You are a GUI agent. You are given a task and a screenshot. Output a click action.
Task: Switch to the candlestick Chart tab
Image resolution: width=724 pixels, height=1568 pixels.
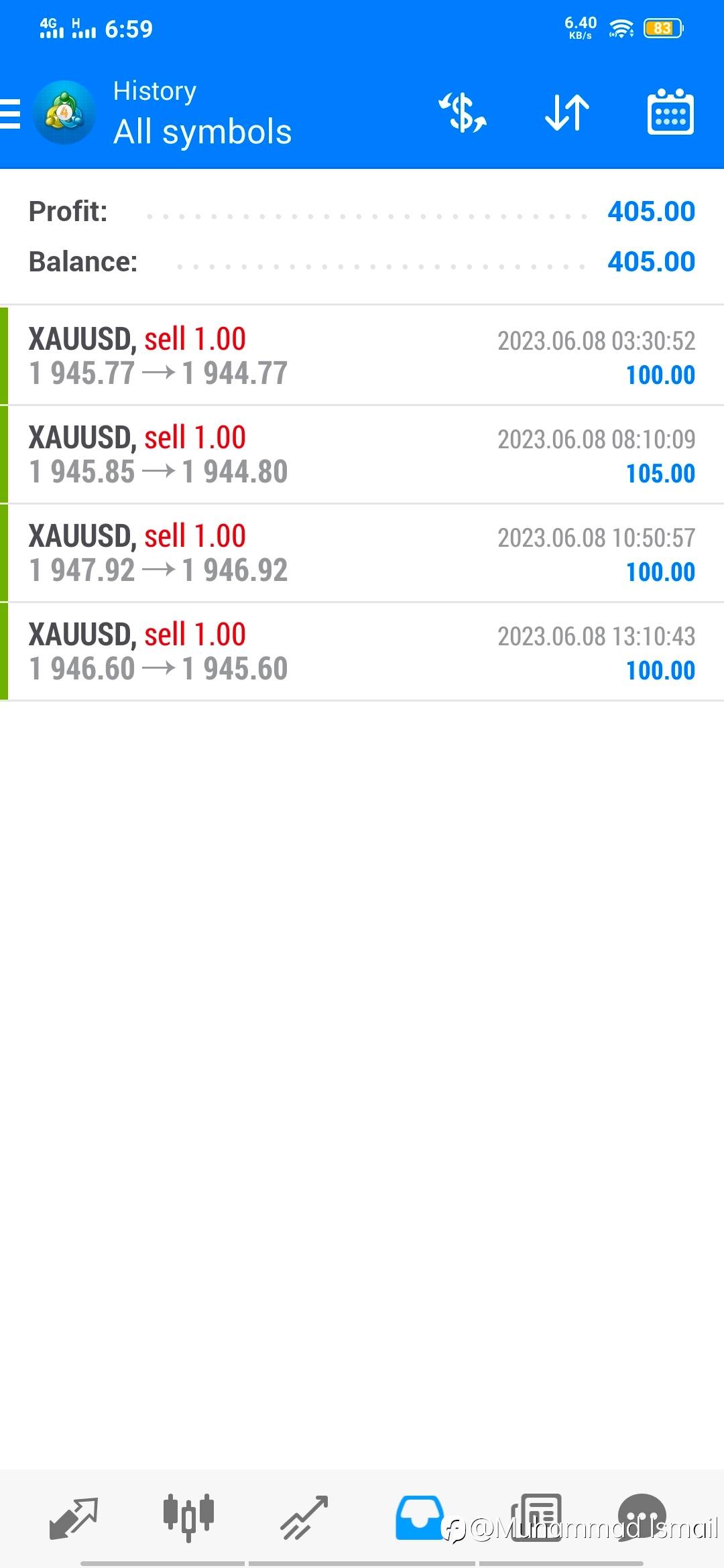[x=188, y=1517]
